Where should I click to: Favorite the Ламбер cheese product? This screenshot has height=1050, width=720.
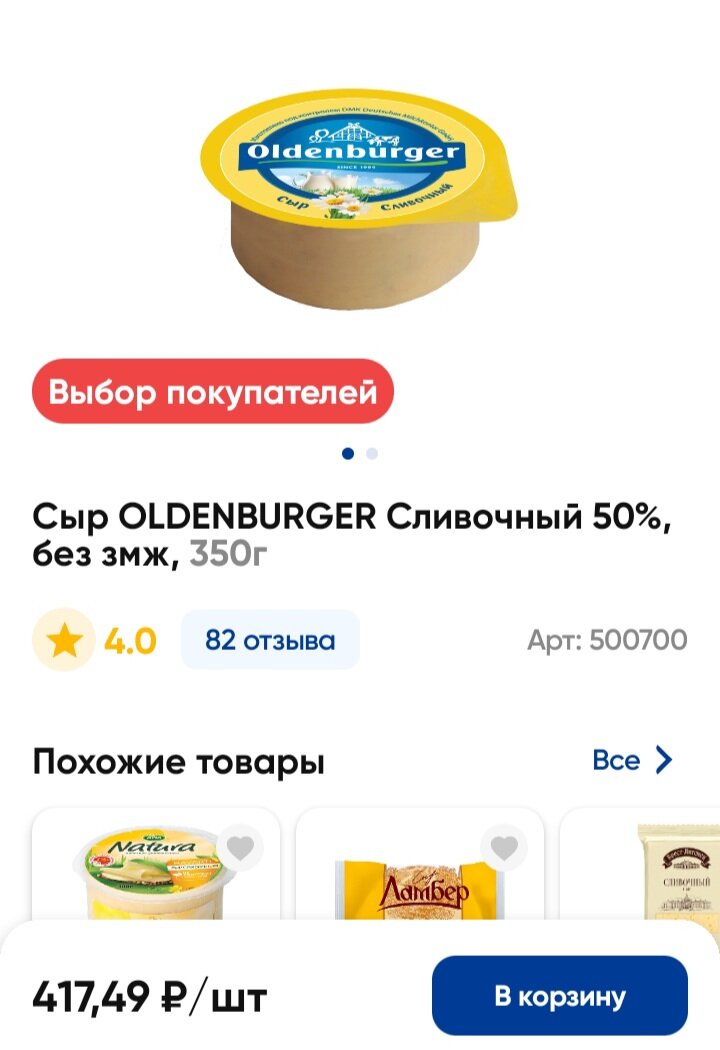(504, 849)
